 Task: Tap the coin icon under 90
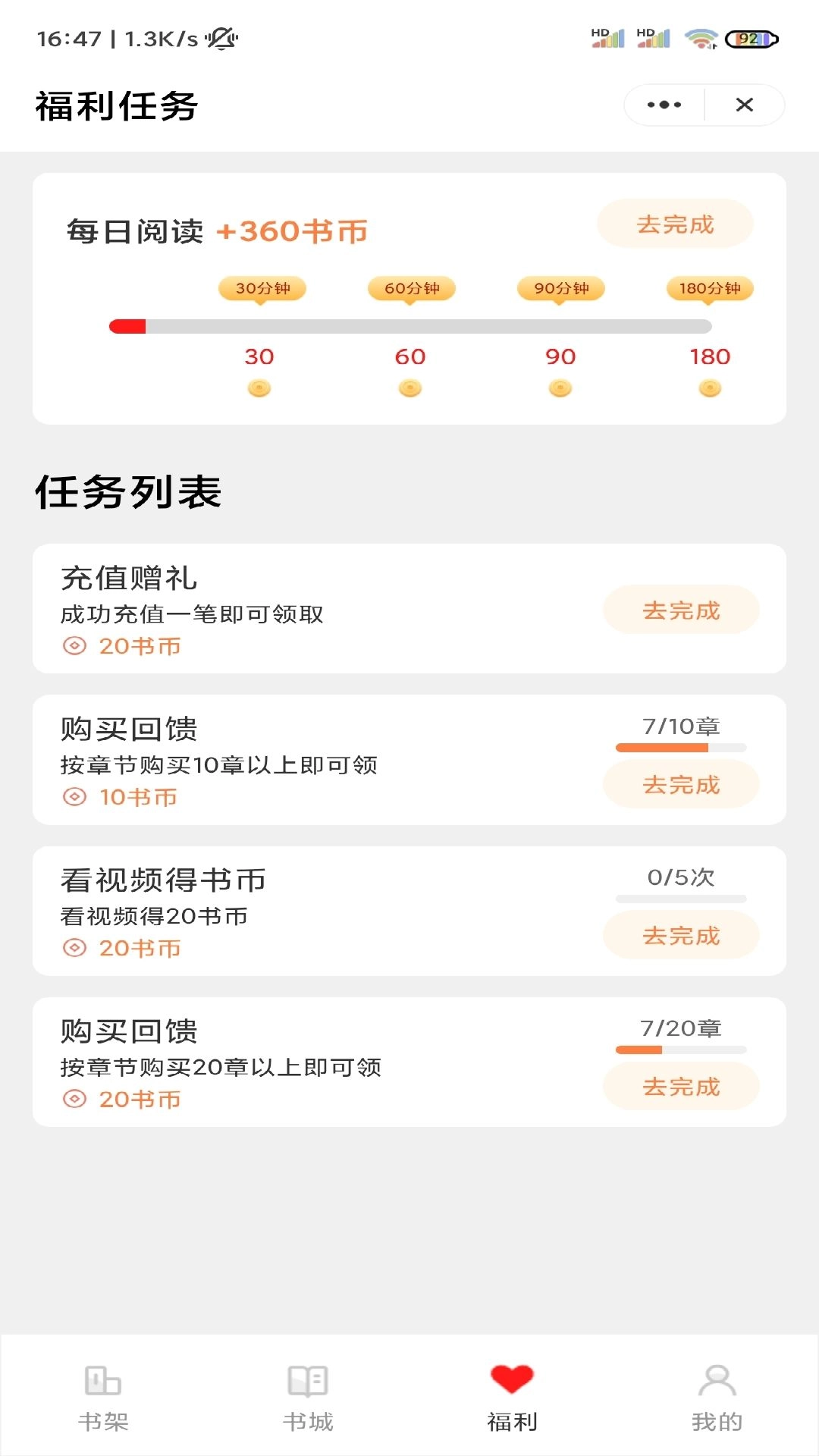pyautogui.click(x=560, y=388)
